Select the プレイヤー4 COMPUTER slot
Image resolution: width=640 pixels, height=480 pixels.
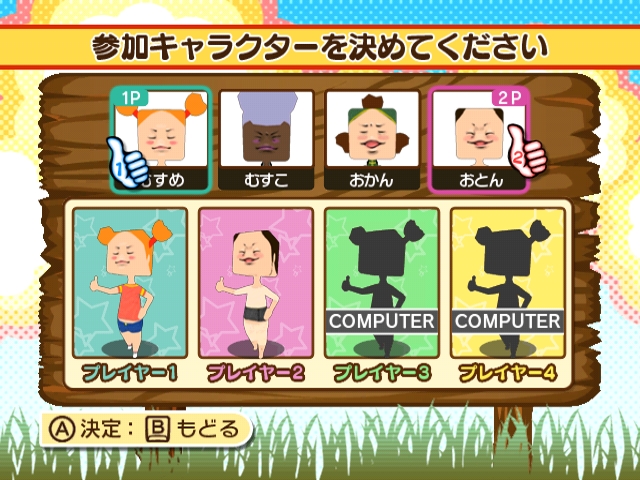[508, 283]
